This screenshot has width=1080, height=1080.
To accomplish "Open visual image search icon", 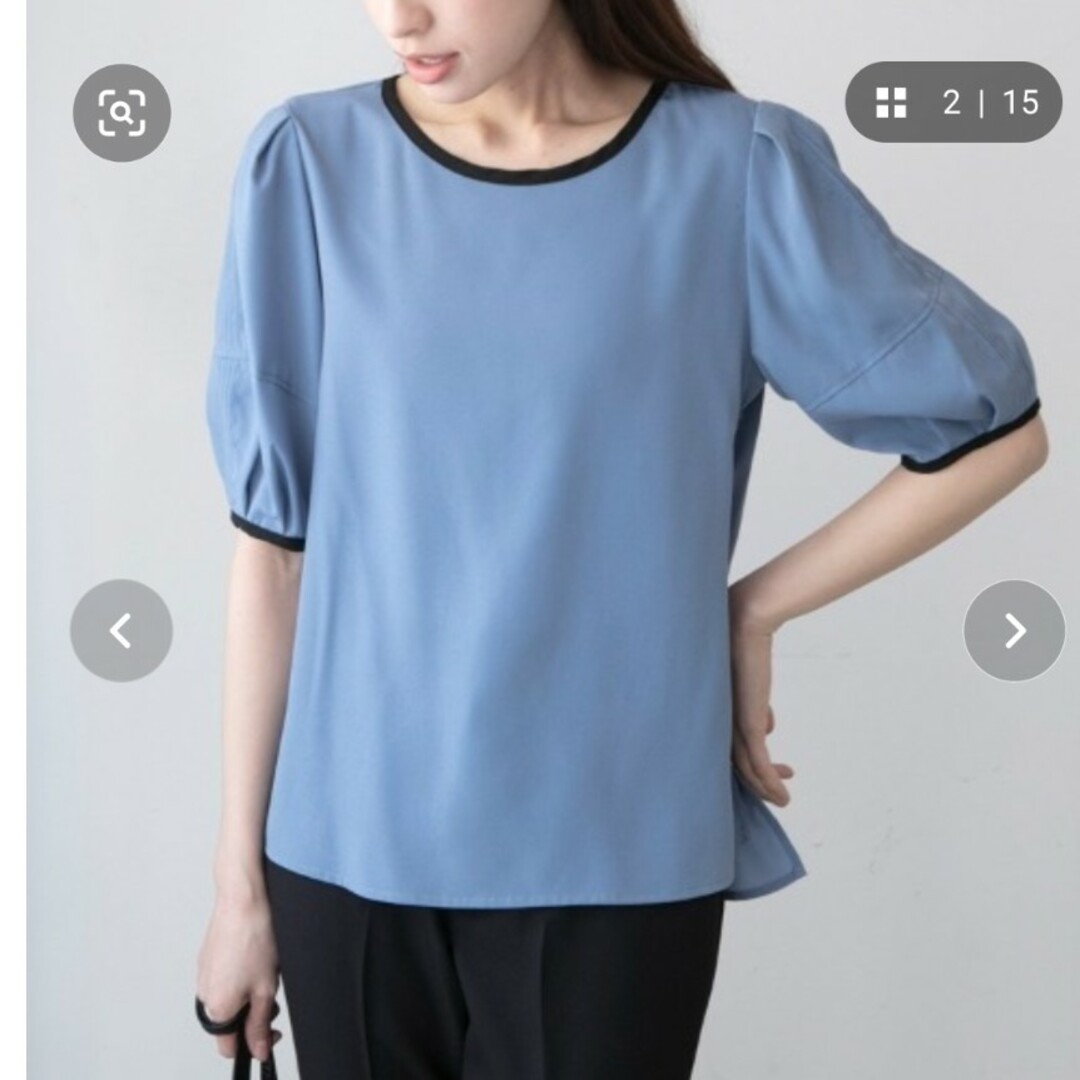I will coord(122,113).
